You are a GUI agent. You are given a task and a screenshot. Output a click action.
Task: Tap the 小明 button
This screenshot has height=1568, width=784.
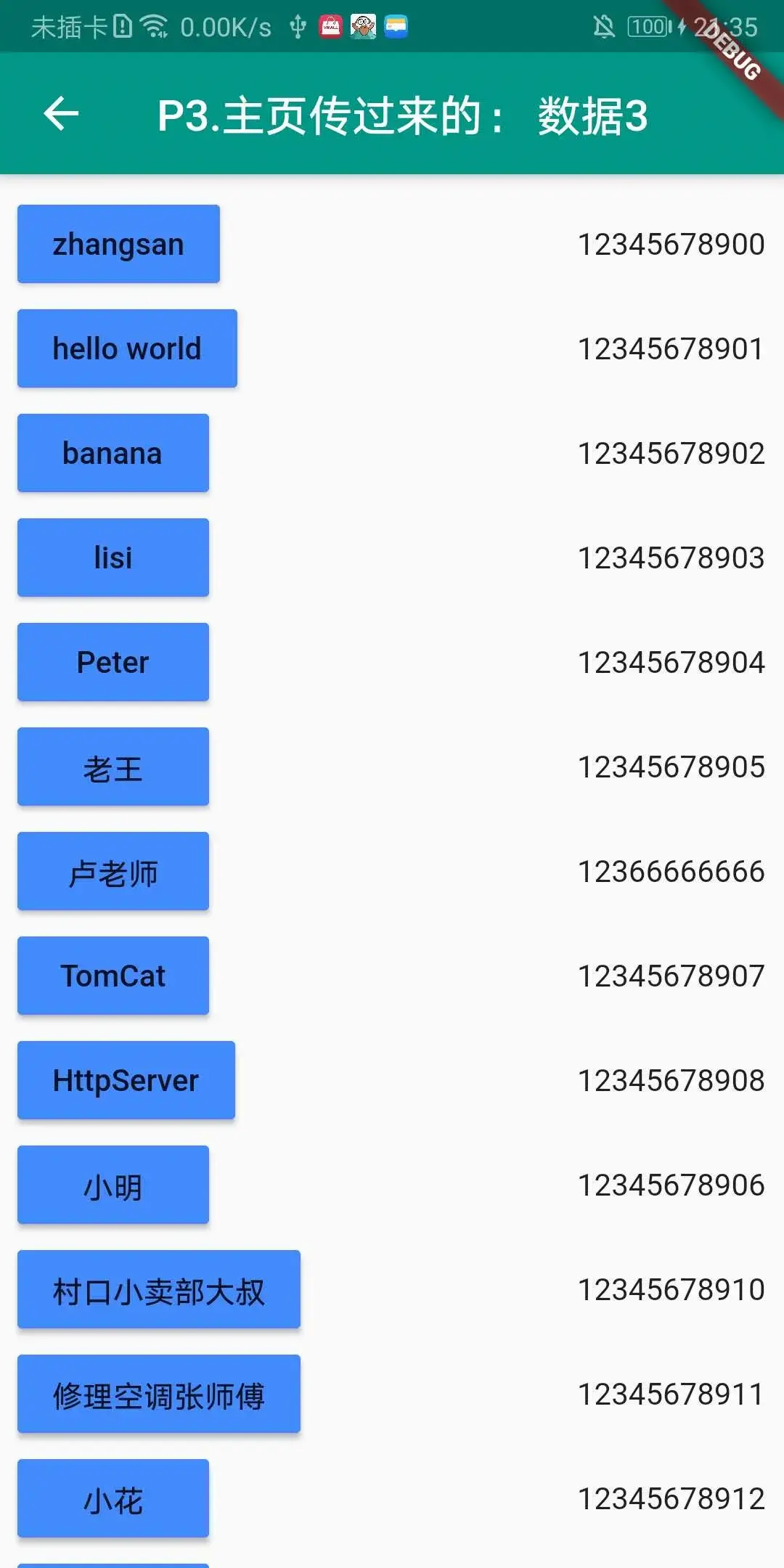[113, 1185]
